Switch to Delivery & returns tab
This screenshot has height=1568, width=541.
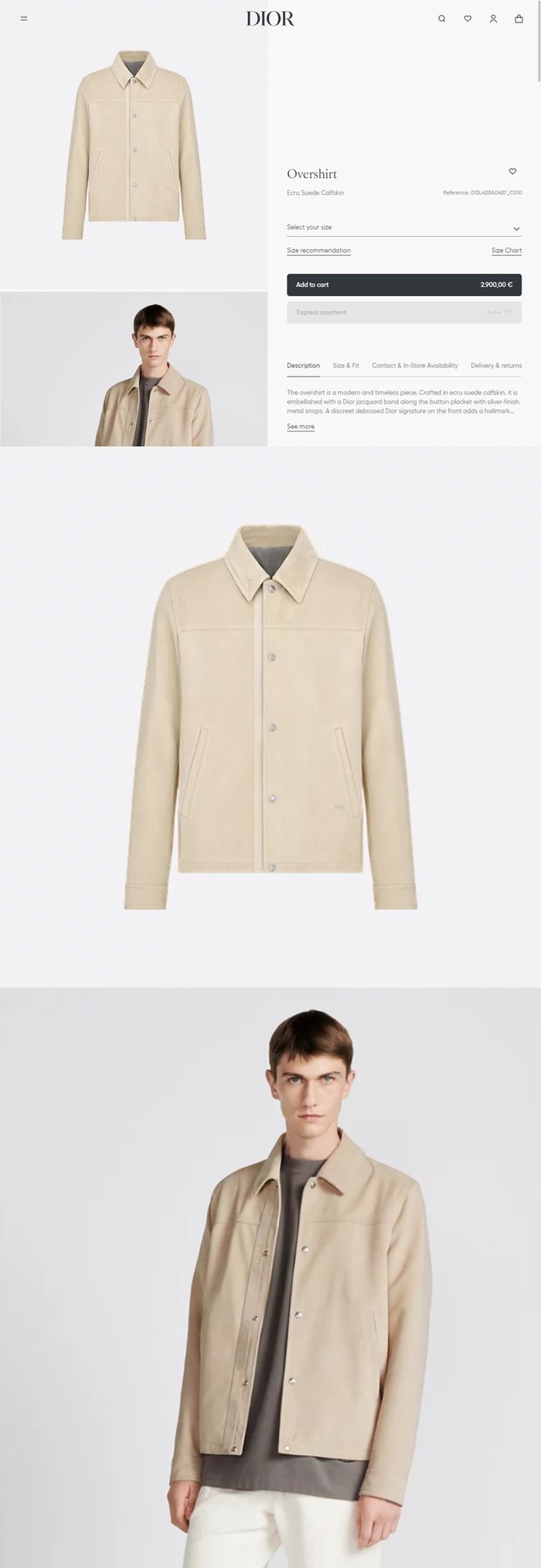point(495,366)
